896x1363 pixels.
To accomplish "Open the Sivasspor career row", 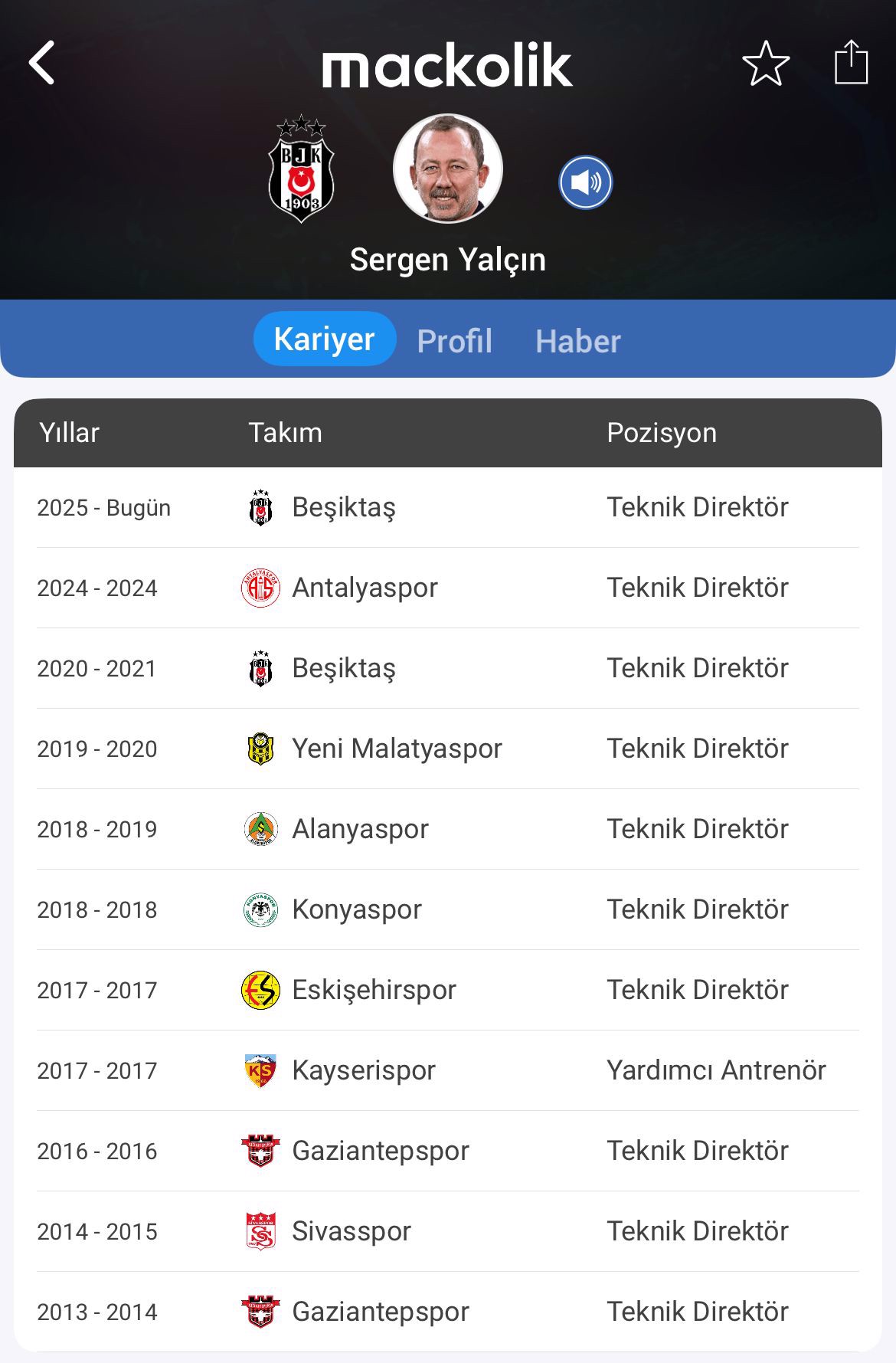I will (447, 1231).
